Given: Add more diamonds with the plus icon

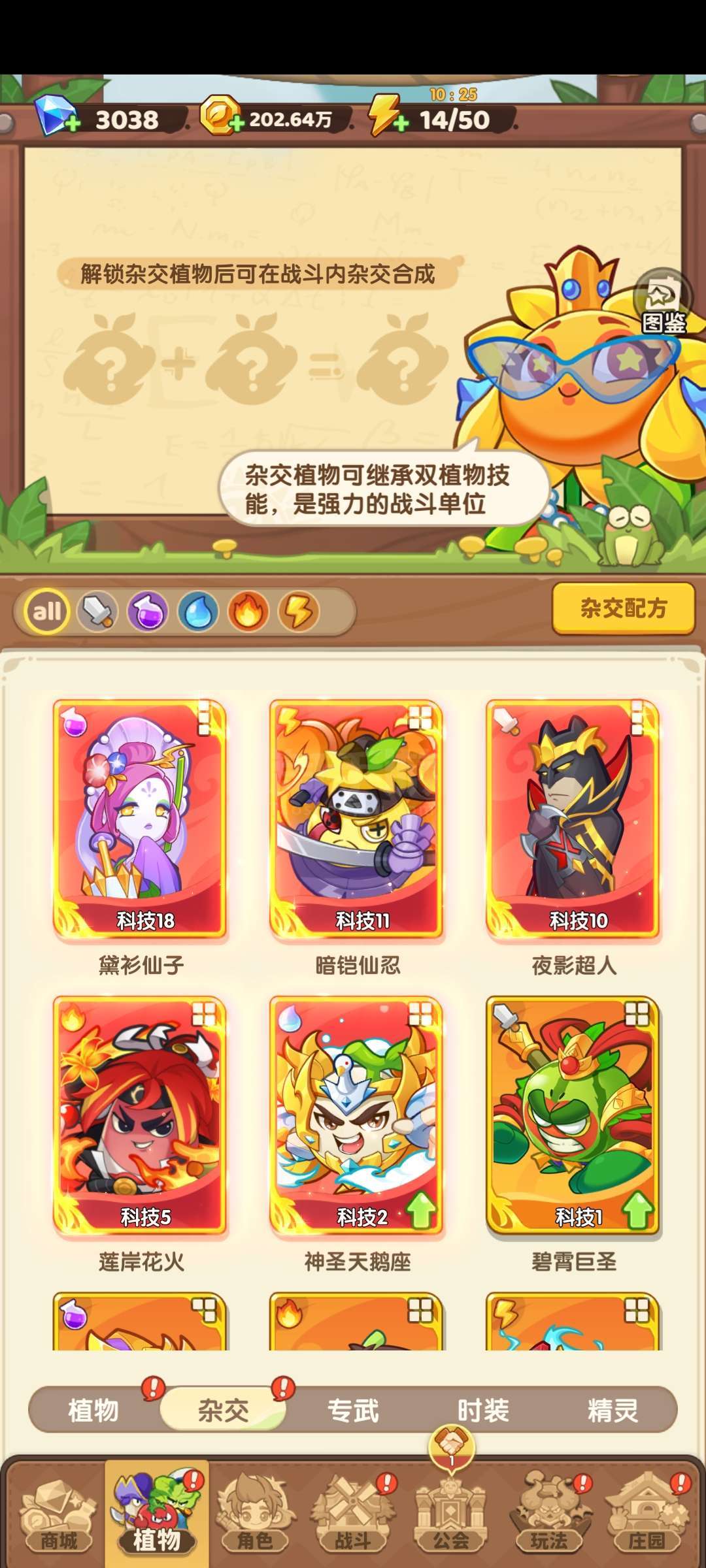Looking at the screenshot, I should tap(73, 123).
